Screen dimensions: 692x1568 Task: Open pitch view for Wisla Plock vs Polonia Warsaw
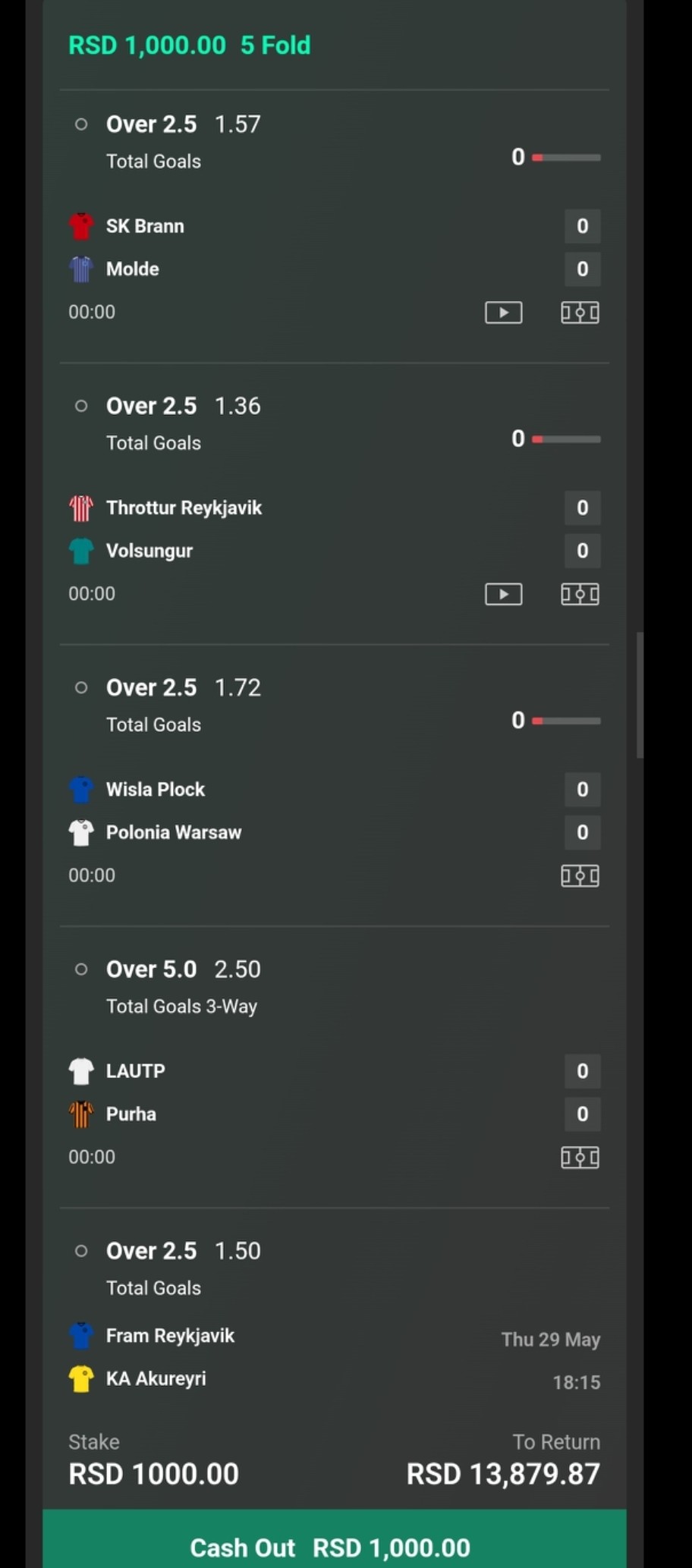(x=580, y=876)
